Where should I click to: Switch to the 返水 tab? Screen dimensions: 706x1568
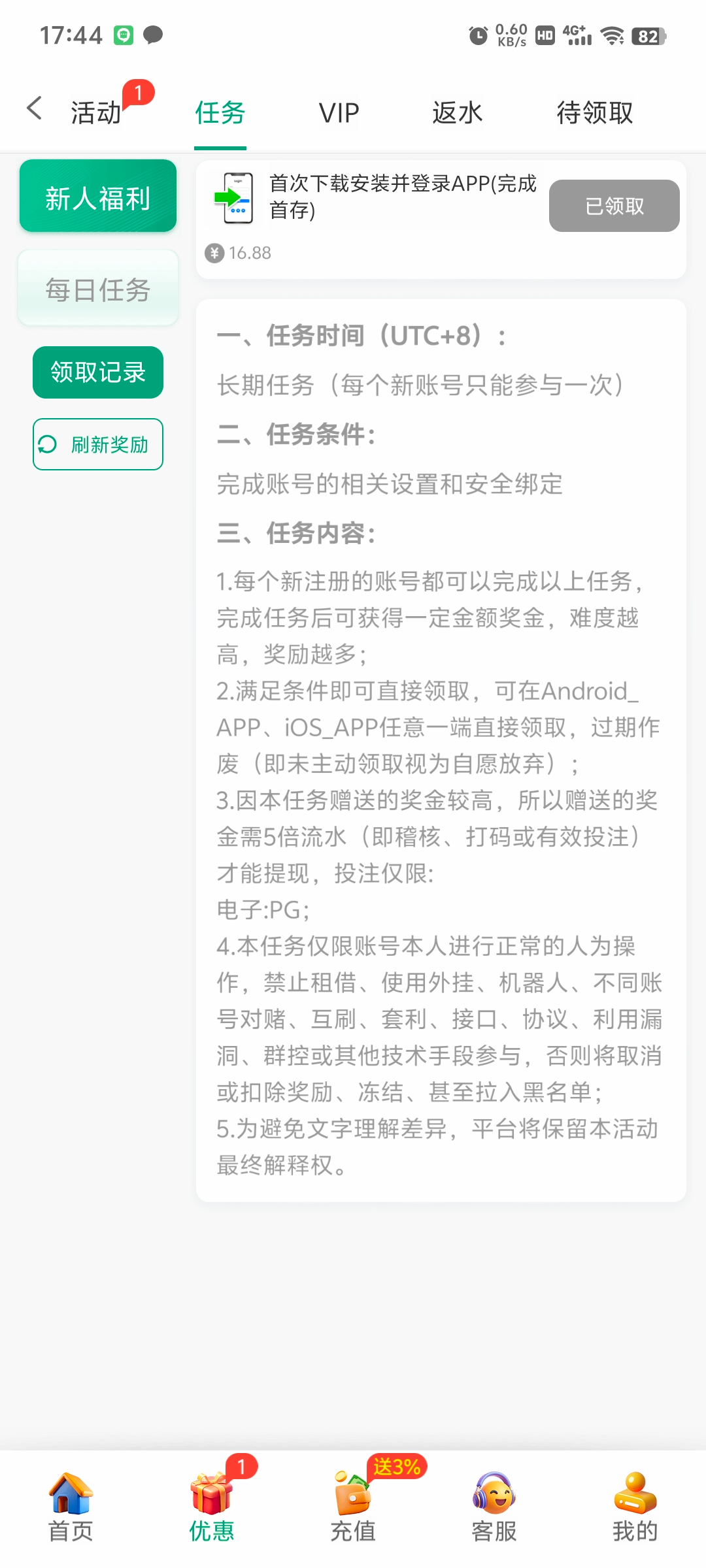457,112
